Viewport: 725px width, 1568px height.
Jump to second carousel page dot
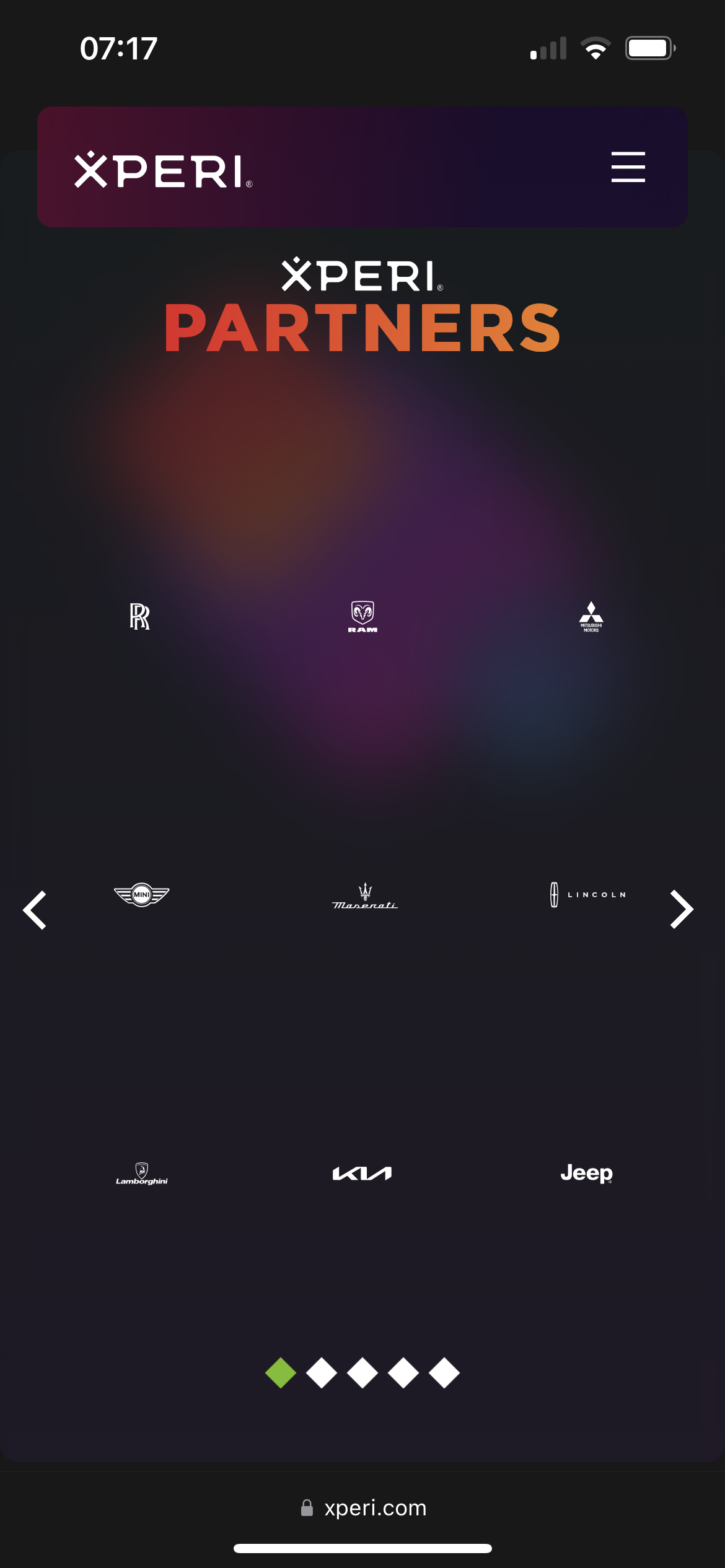(x=322, y=1373)
